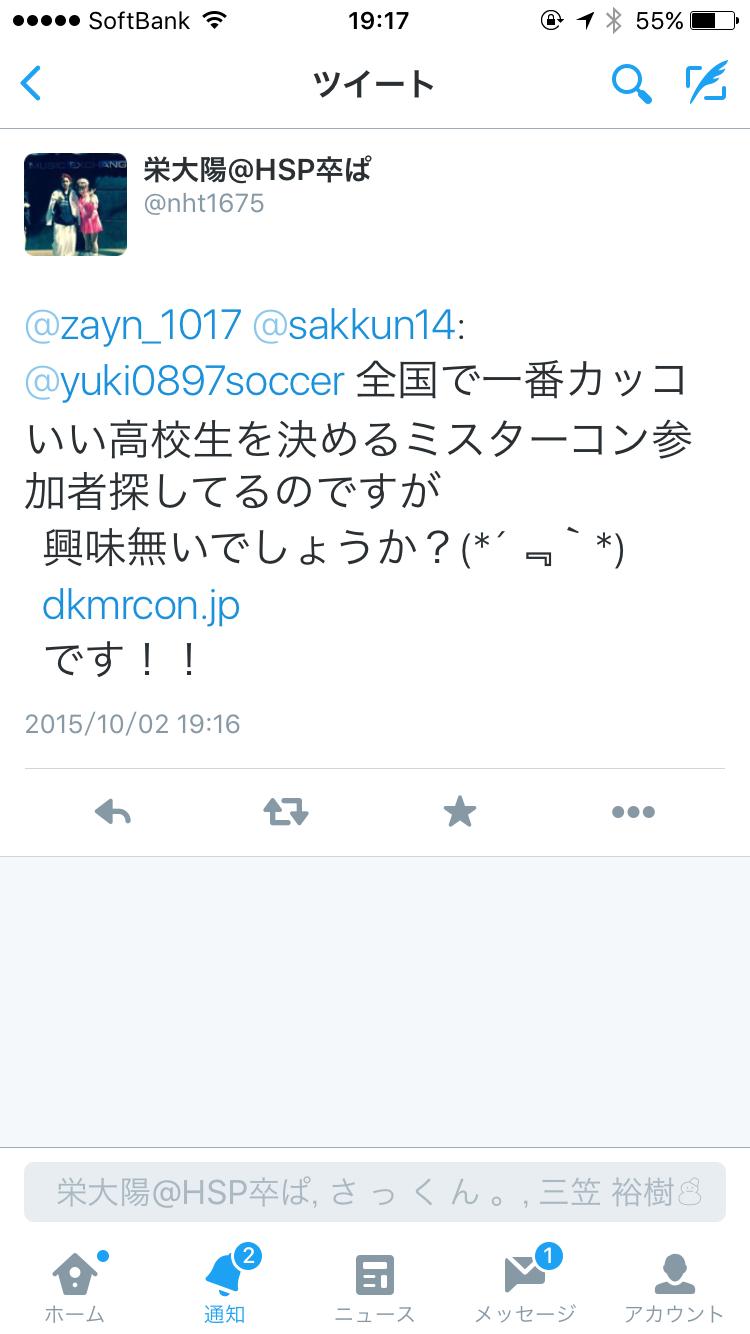
Task: Open the @sakkun14 mention
Action: tap(355, 325)
